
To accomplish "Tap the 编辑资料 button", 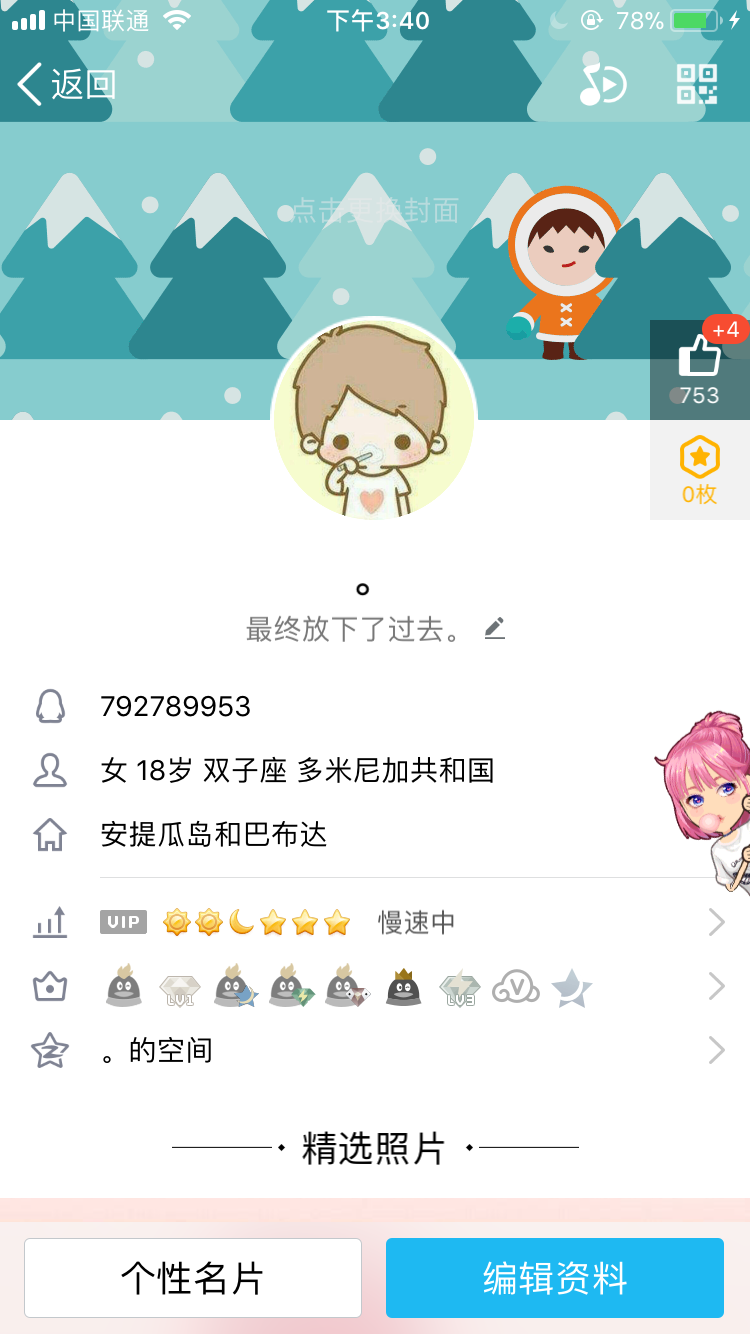I will (x=555, y=1278).
